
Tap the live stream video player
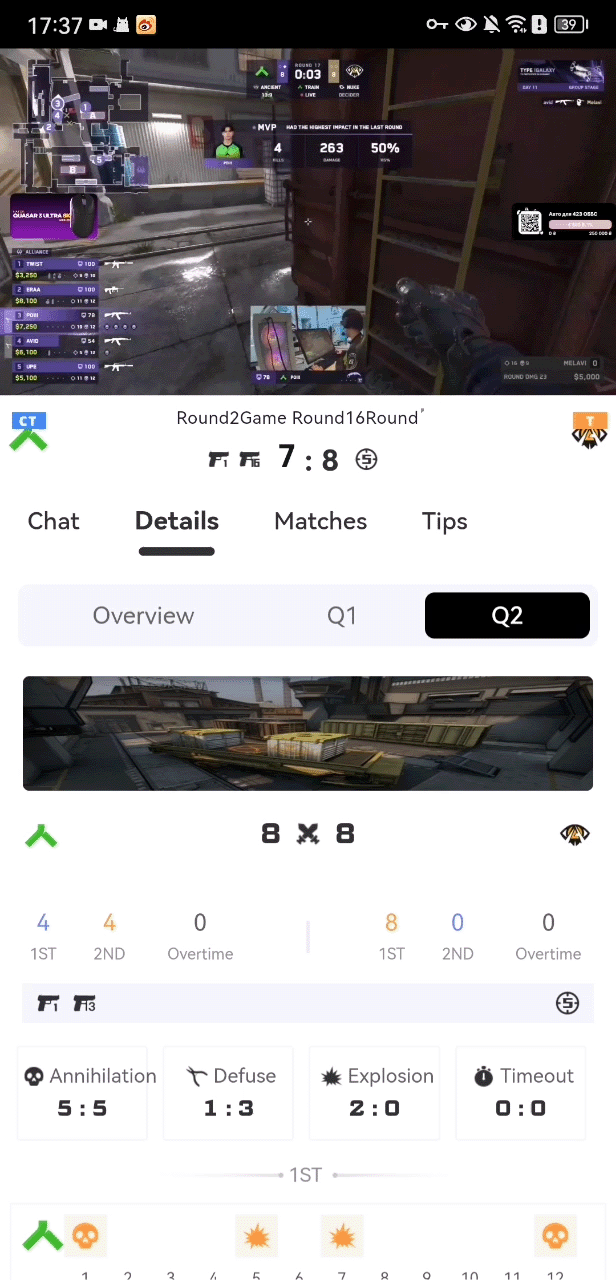coord(308,222)
